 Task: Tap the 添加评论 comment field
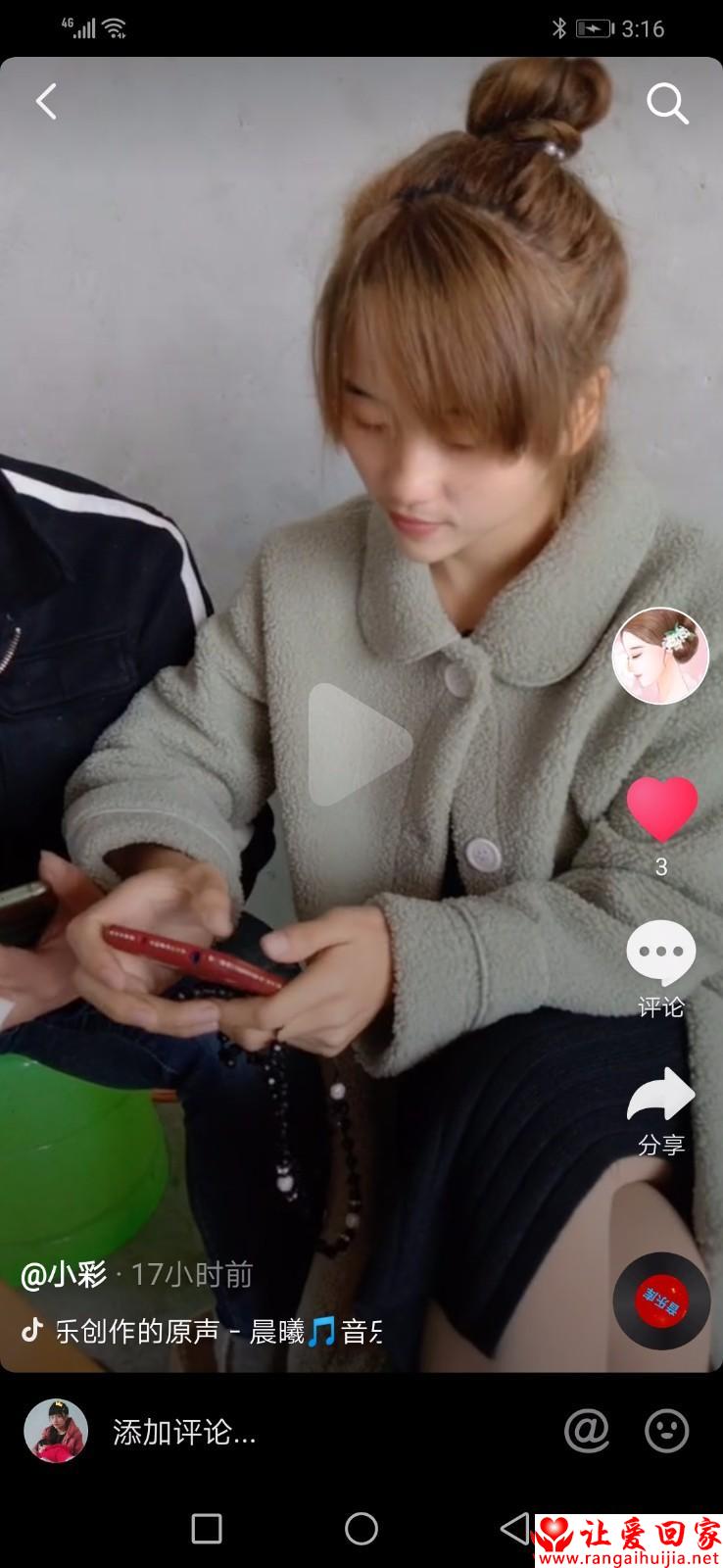tap(294, 1433)
